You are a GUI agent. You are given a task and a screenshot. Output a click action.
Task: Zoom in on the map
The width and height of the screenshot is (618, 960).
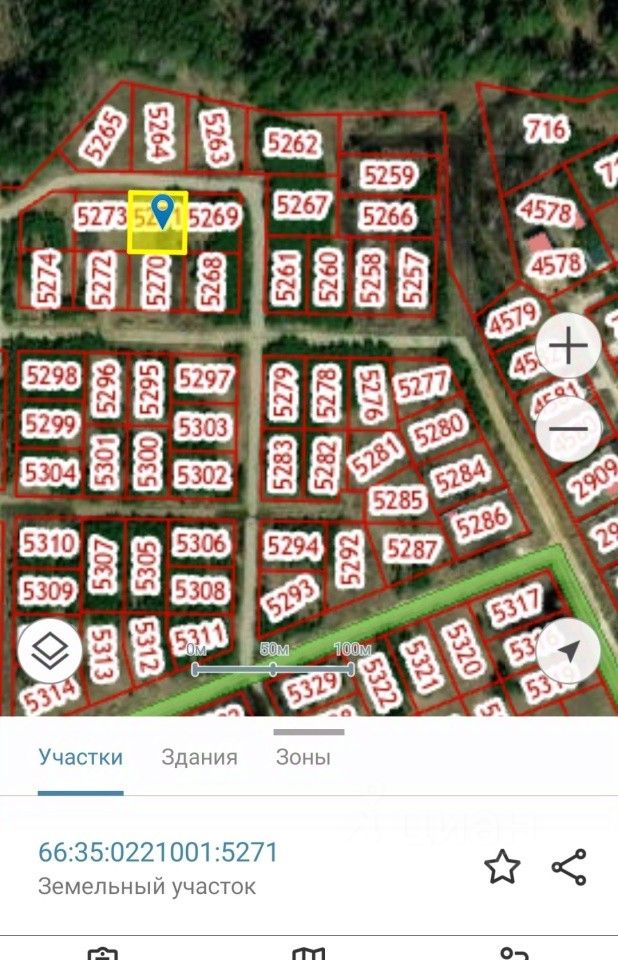pos(568,347)
